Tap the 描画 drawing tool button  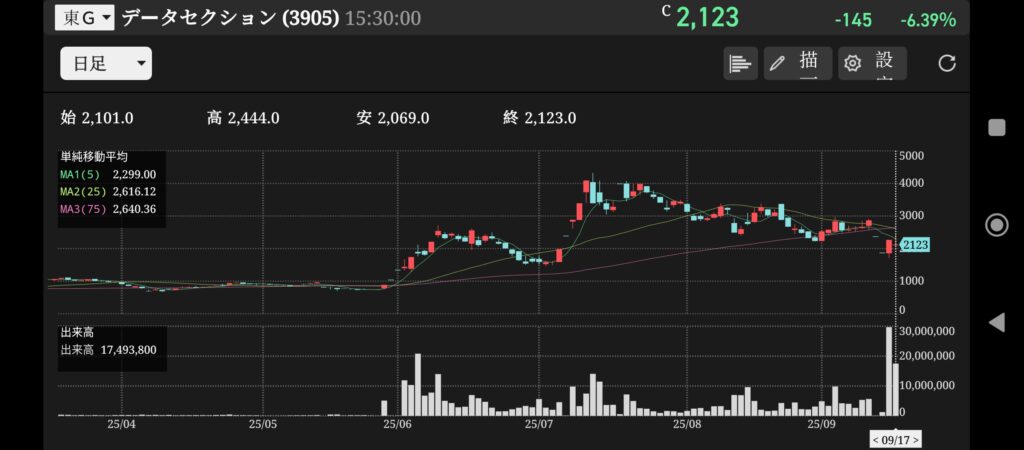[798, 64]
